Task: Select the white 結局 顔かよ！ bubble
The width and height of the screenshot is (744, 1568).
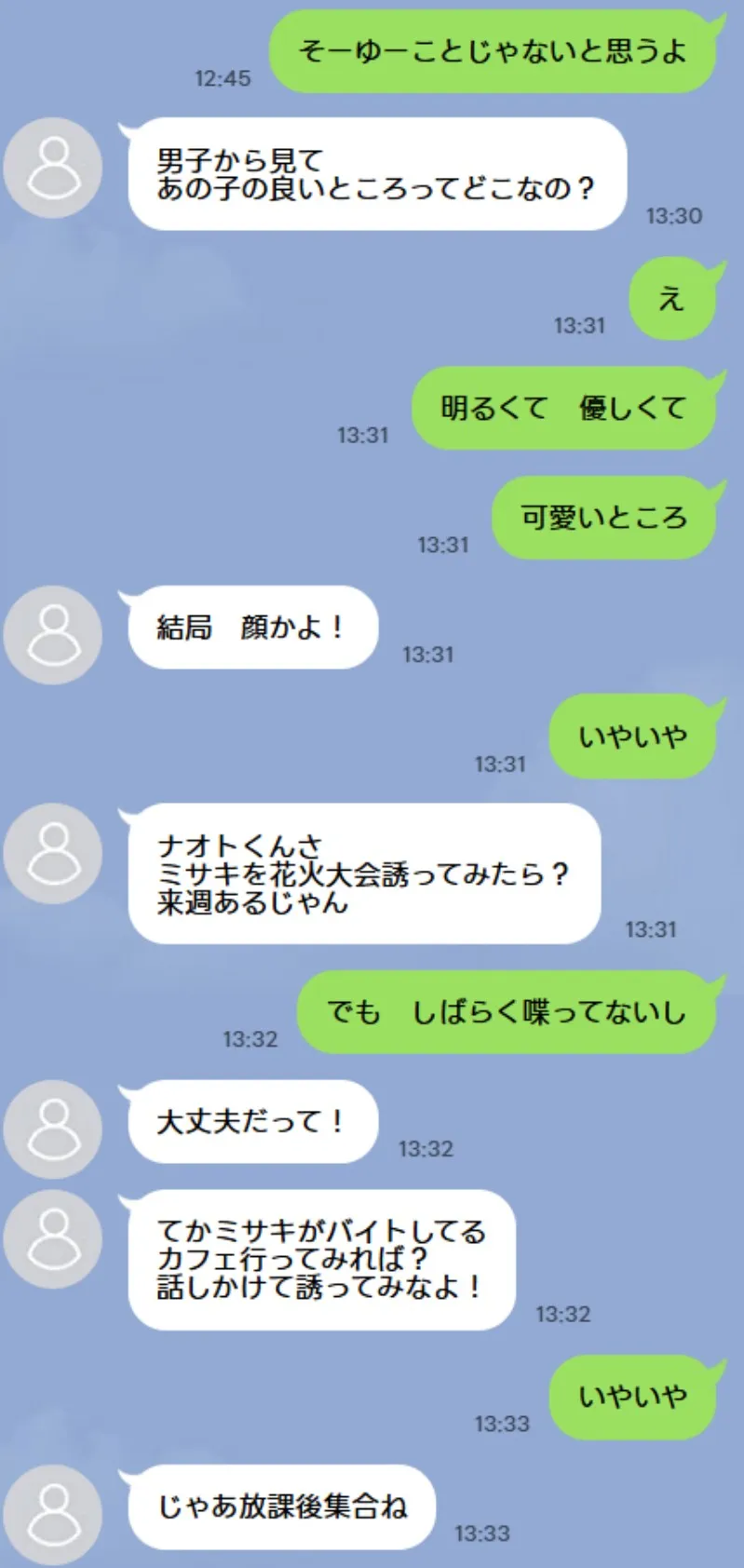Action: pos(251,628)
